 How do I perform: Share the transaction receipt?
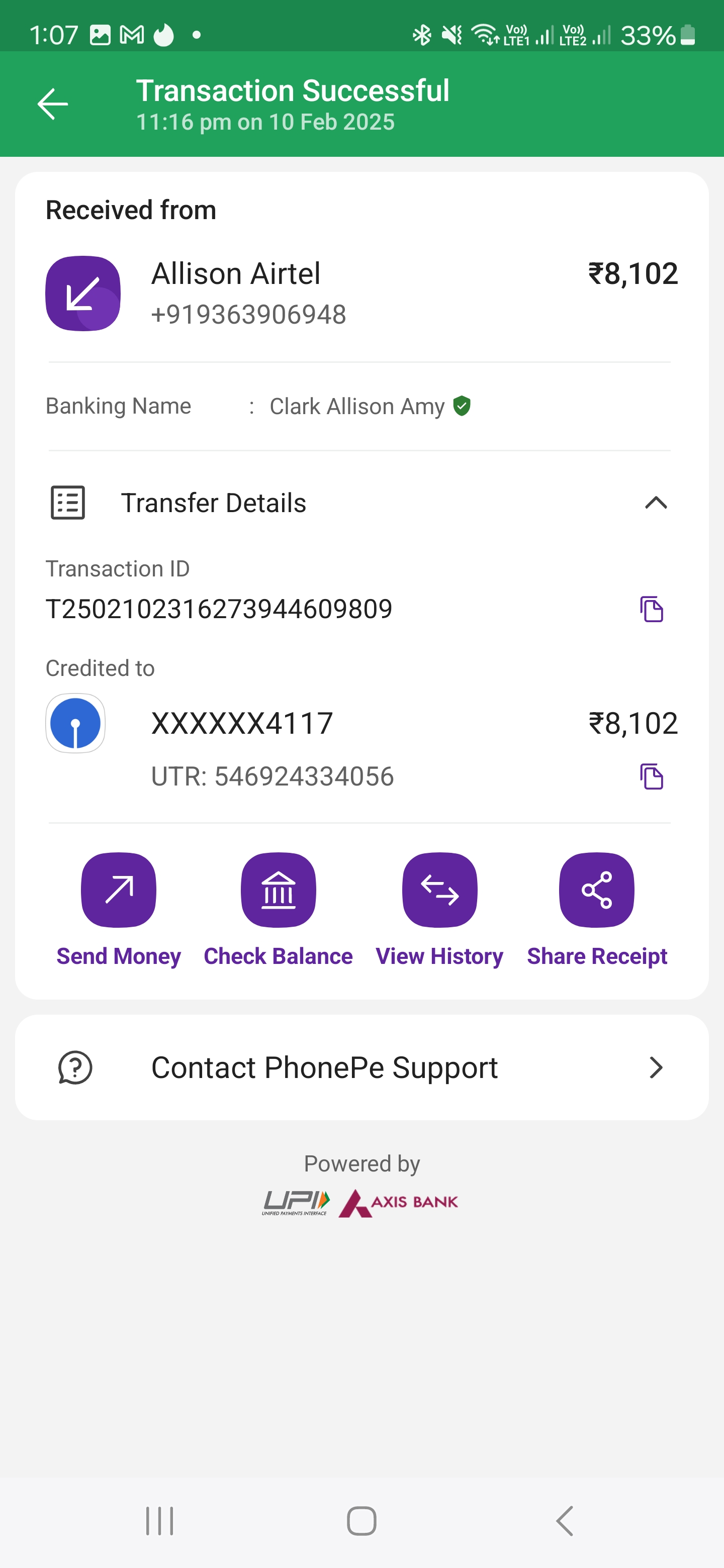point(597,910)
